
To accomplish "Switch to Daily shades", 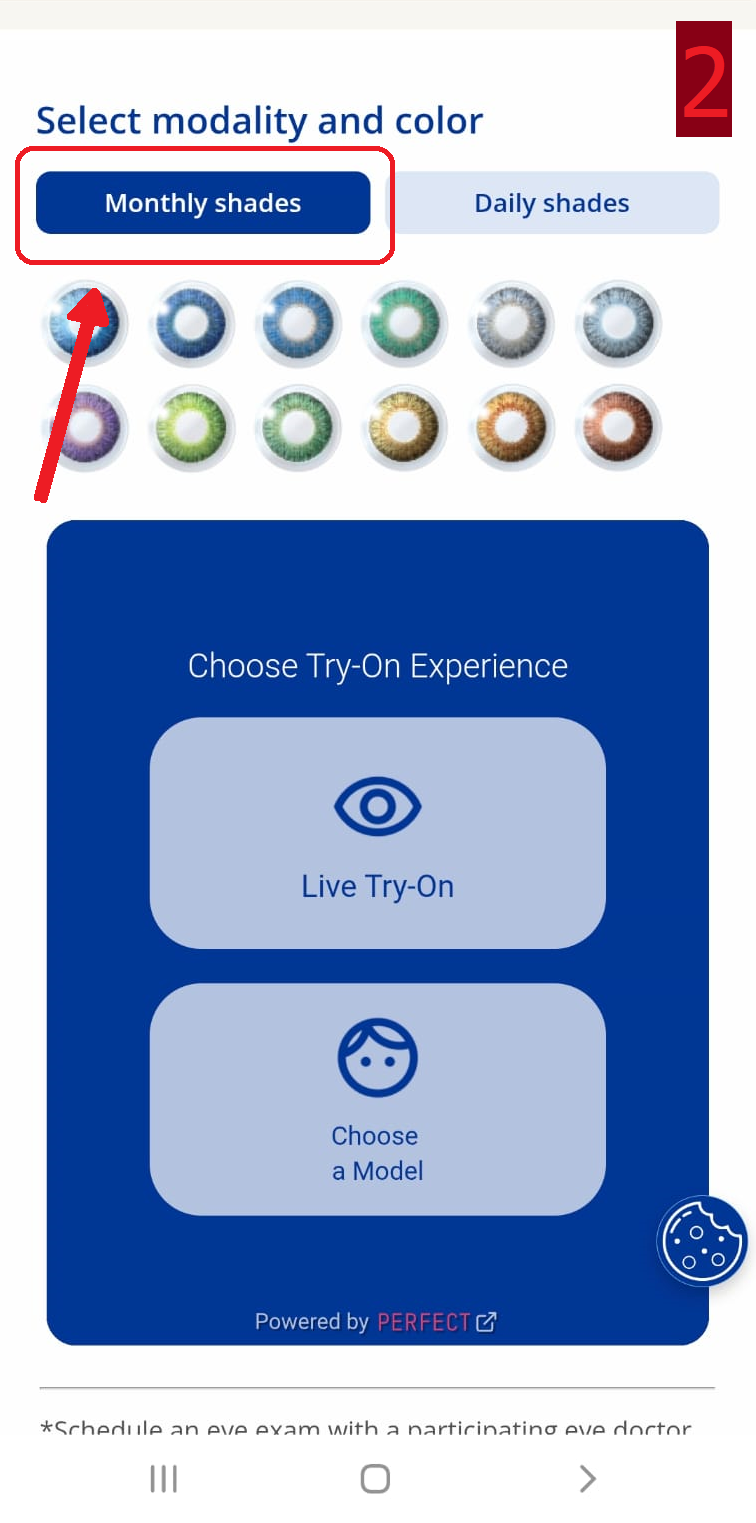I will [x=551, y=203].
